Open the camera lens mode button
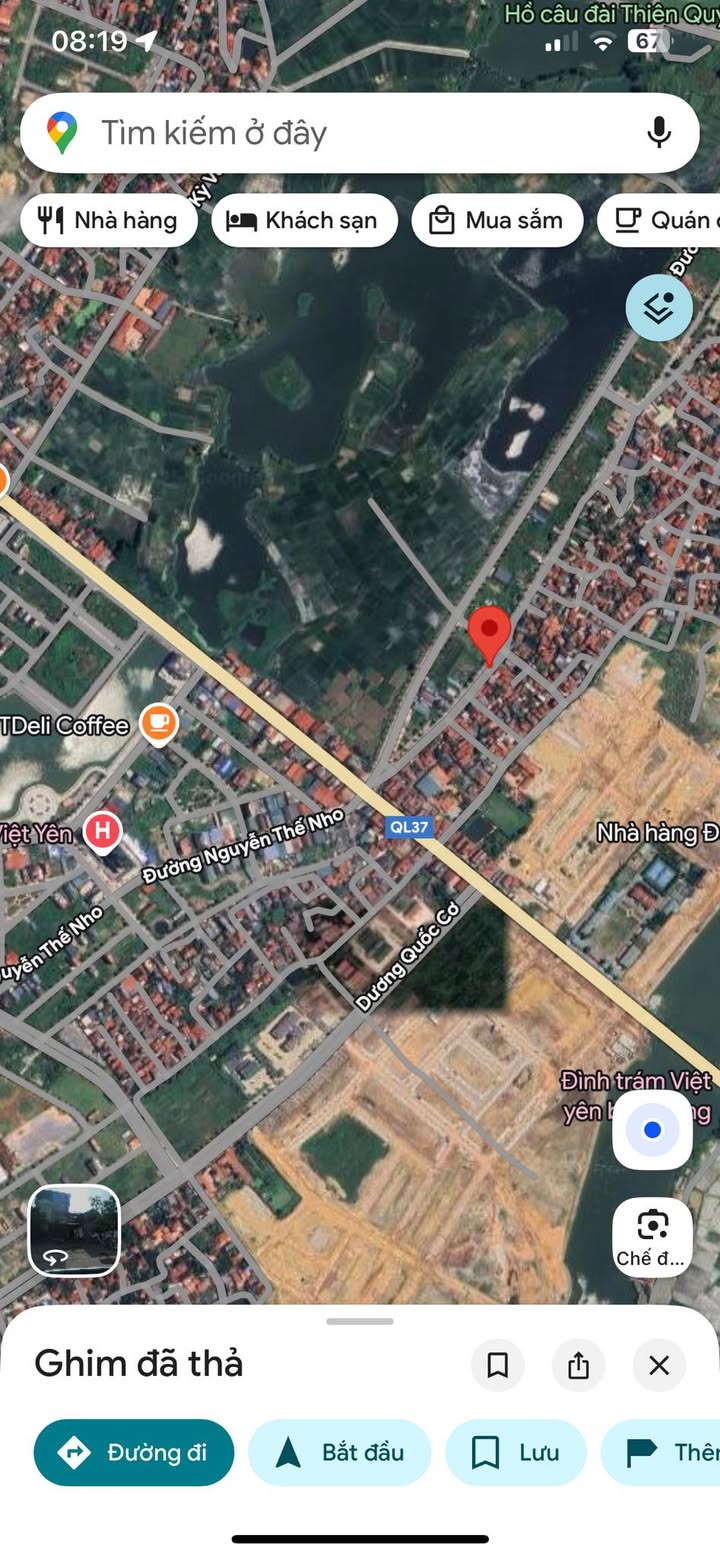The height and width of the screenshot is (1557, 720). pyautogui.click(x=652, y=1236)
